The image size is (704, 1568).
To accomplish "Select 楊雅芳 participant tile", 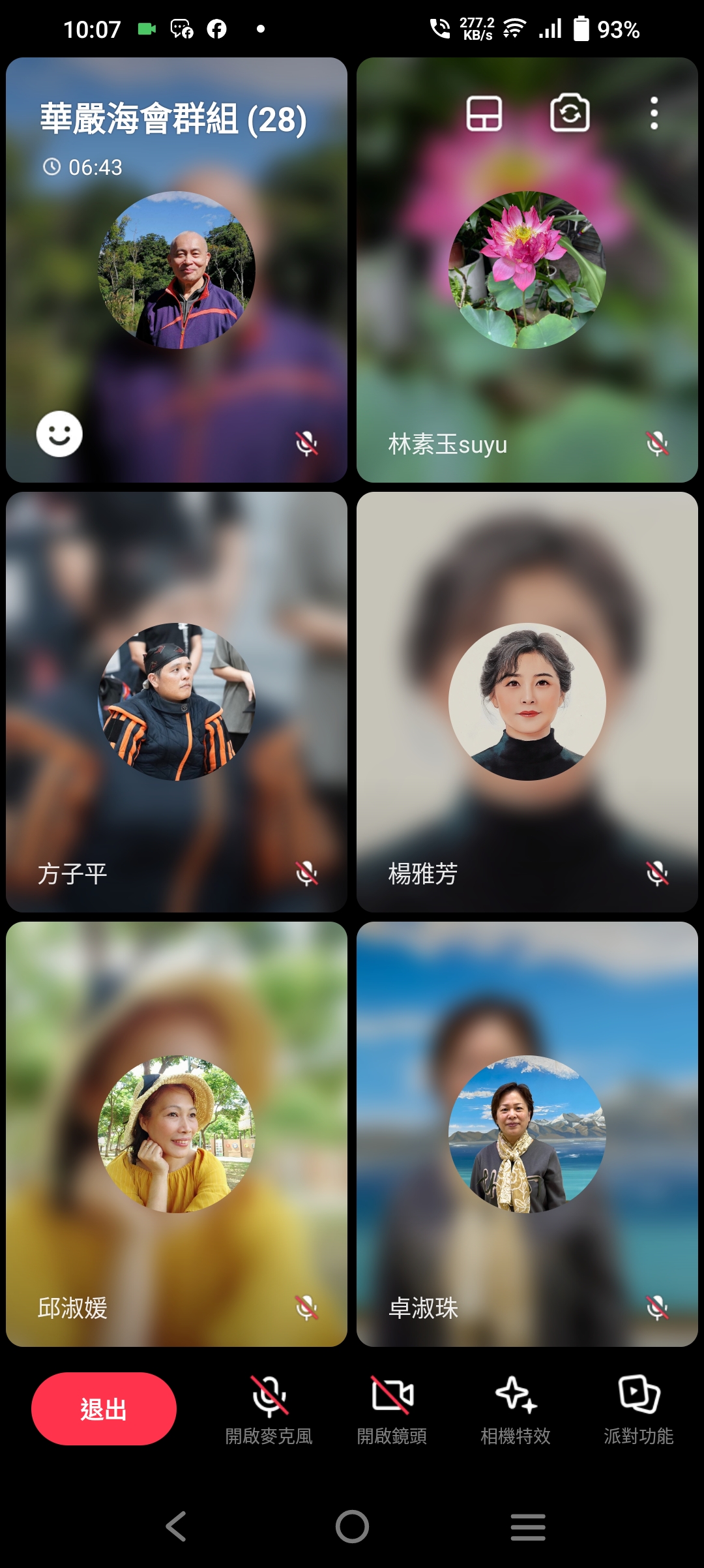I will pyautogui.click(x=527, y=702).
